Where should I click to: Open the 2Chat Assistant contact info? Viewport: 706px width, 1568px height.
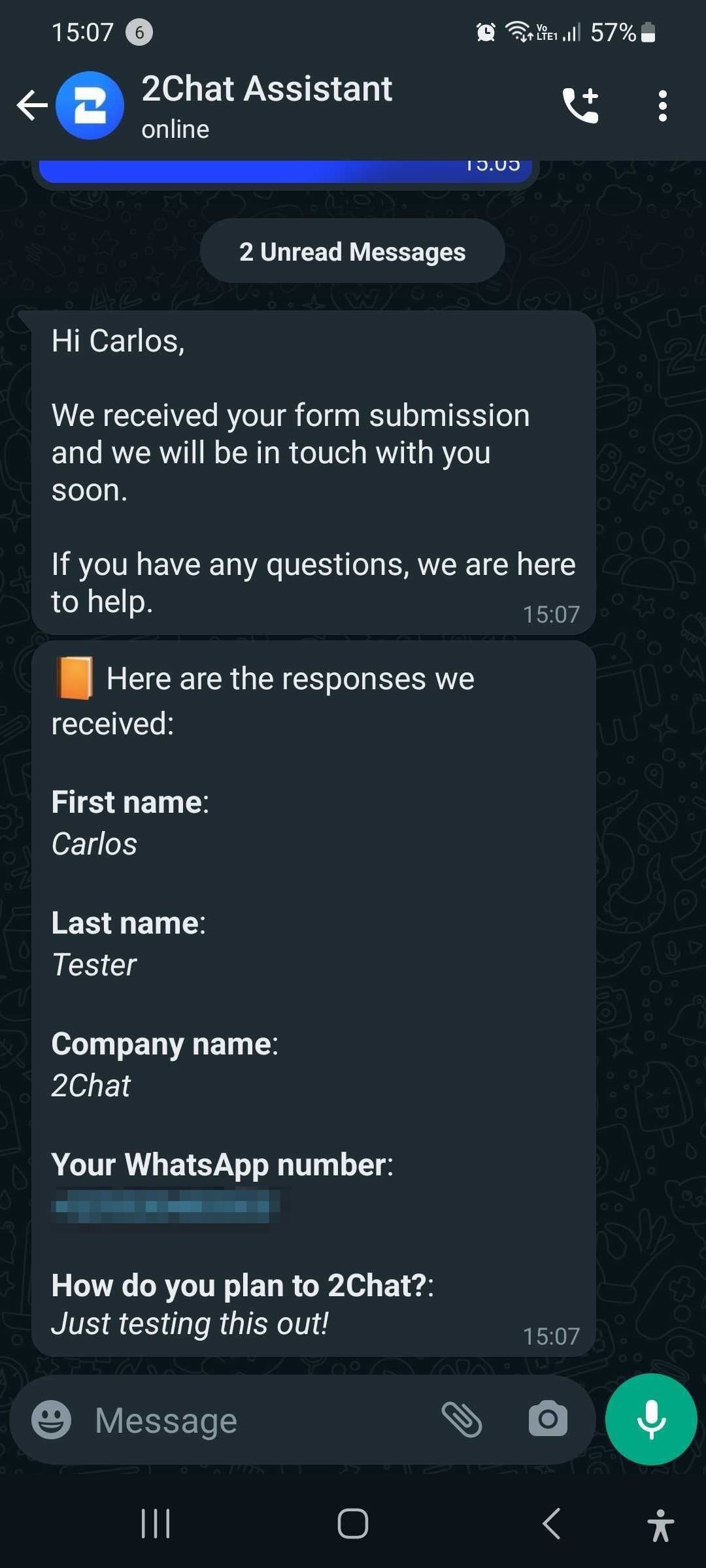tap(267, 105)
